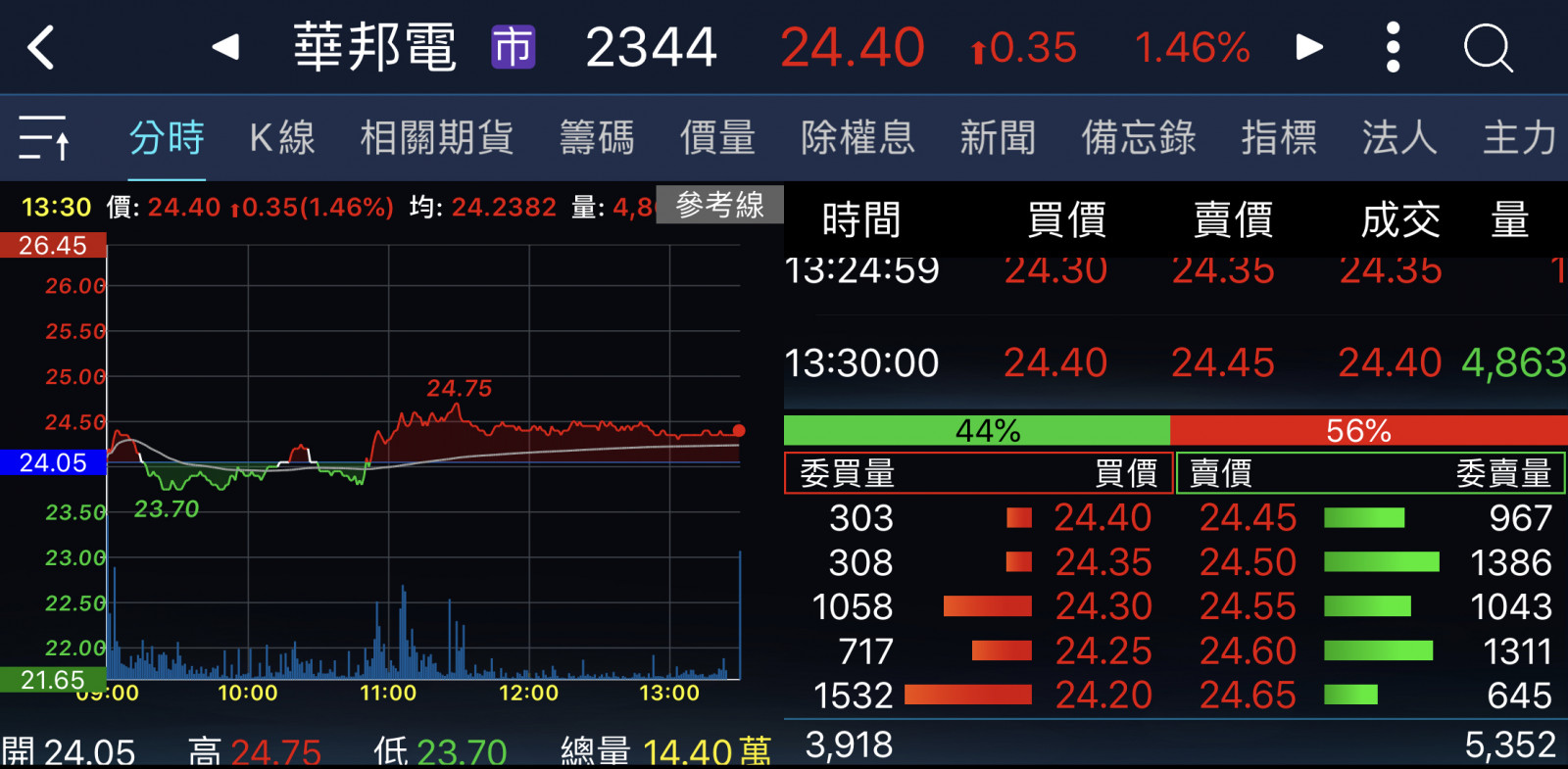The height and width of the screenshot is (769, 1568).
Task: Switch to the 除權息 tab
Action: (x=857, y=137)
